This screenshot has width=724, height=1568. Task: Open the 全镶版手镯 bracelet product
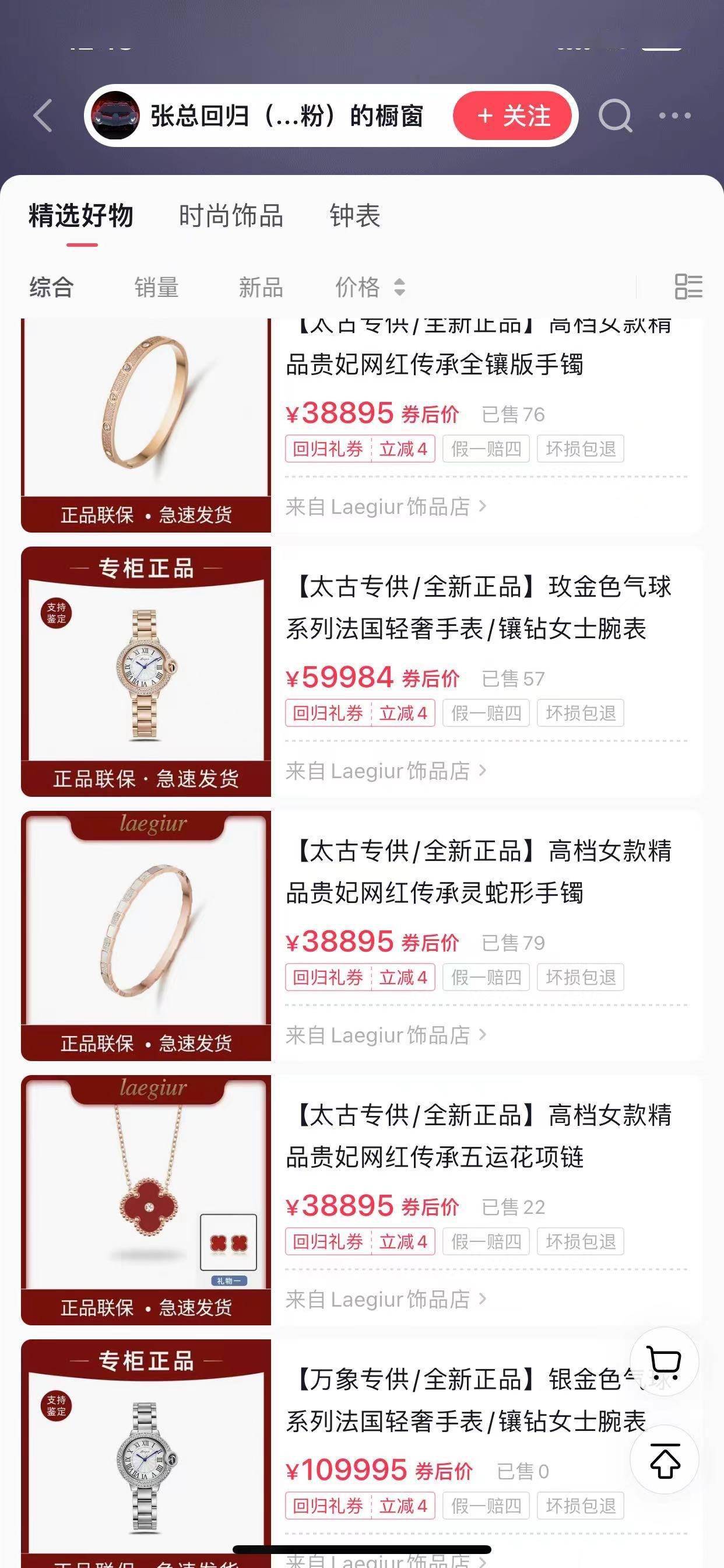click(x=361, y=425)
